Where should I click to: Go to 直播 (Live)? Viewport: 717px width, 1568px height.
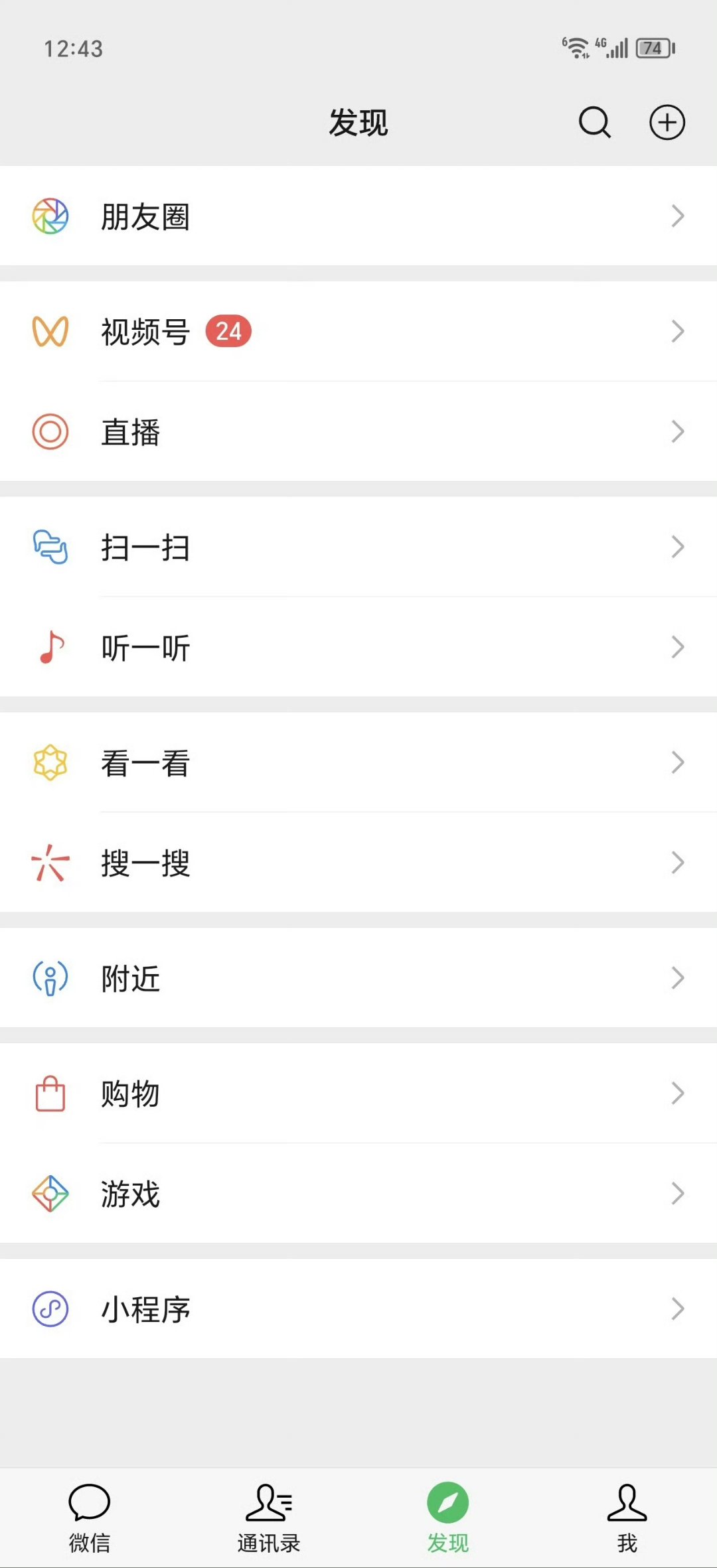click(358, 432)
